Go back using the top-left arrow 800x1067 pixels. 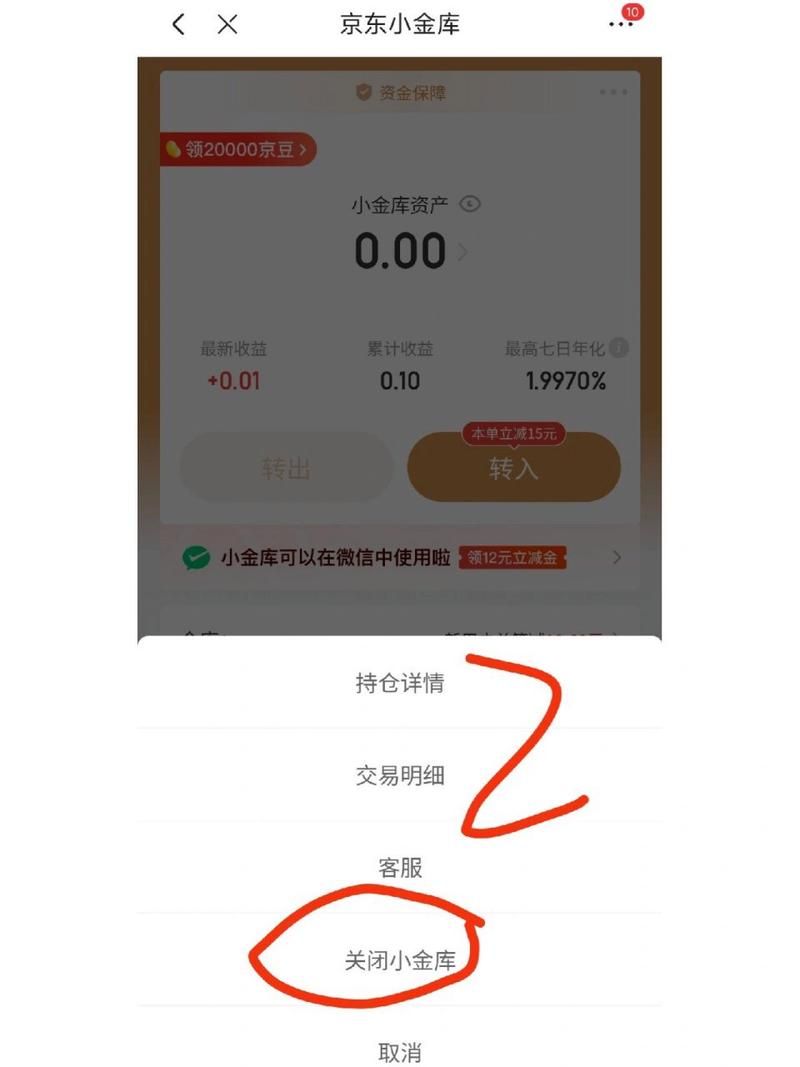179,24
